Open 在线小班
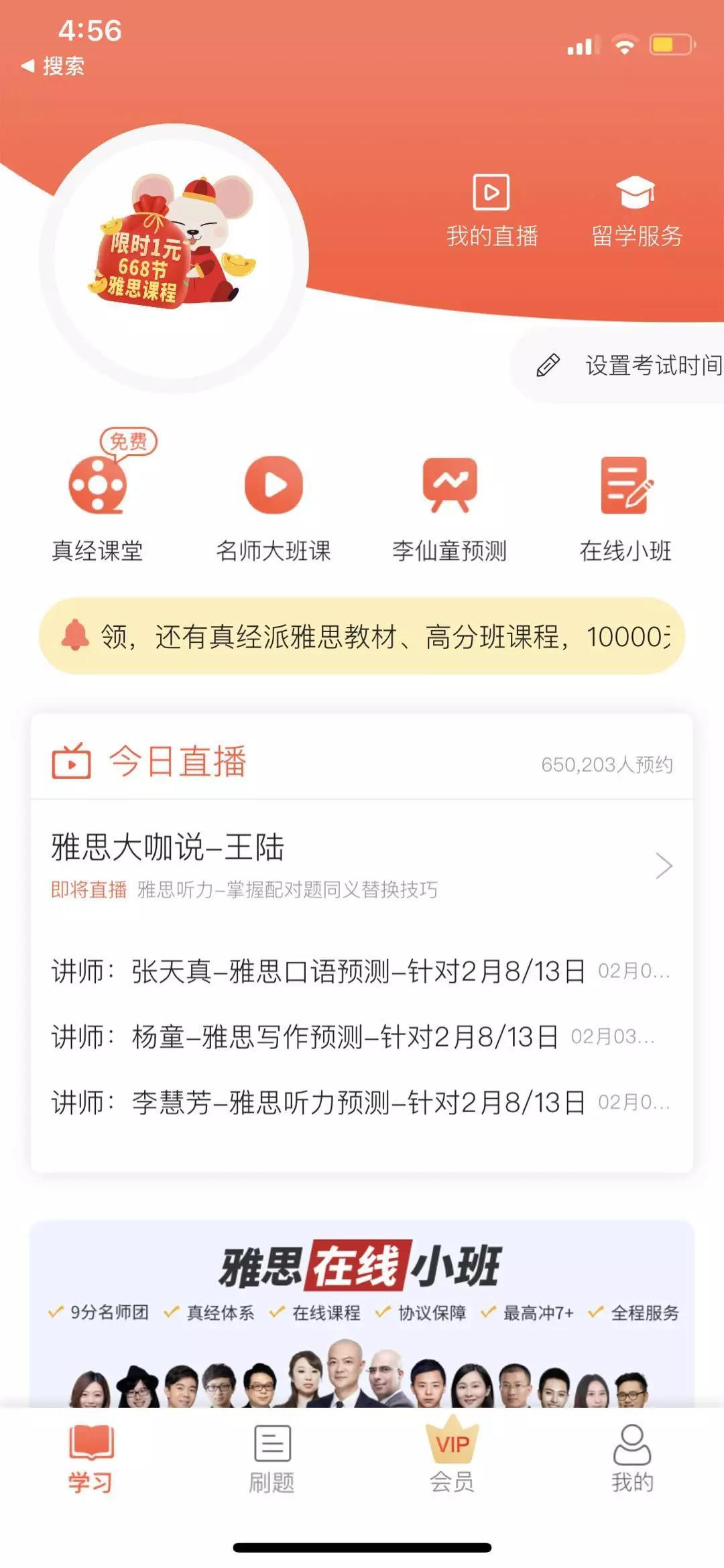This screenshot has width=724, height=1568. click(x=625, y=507)
